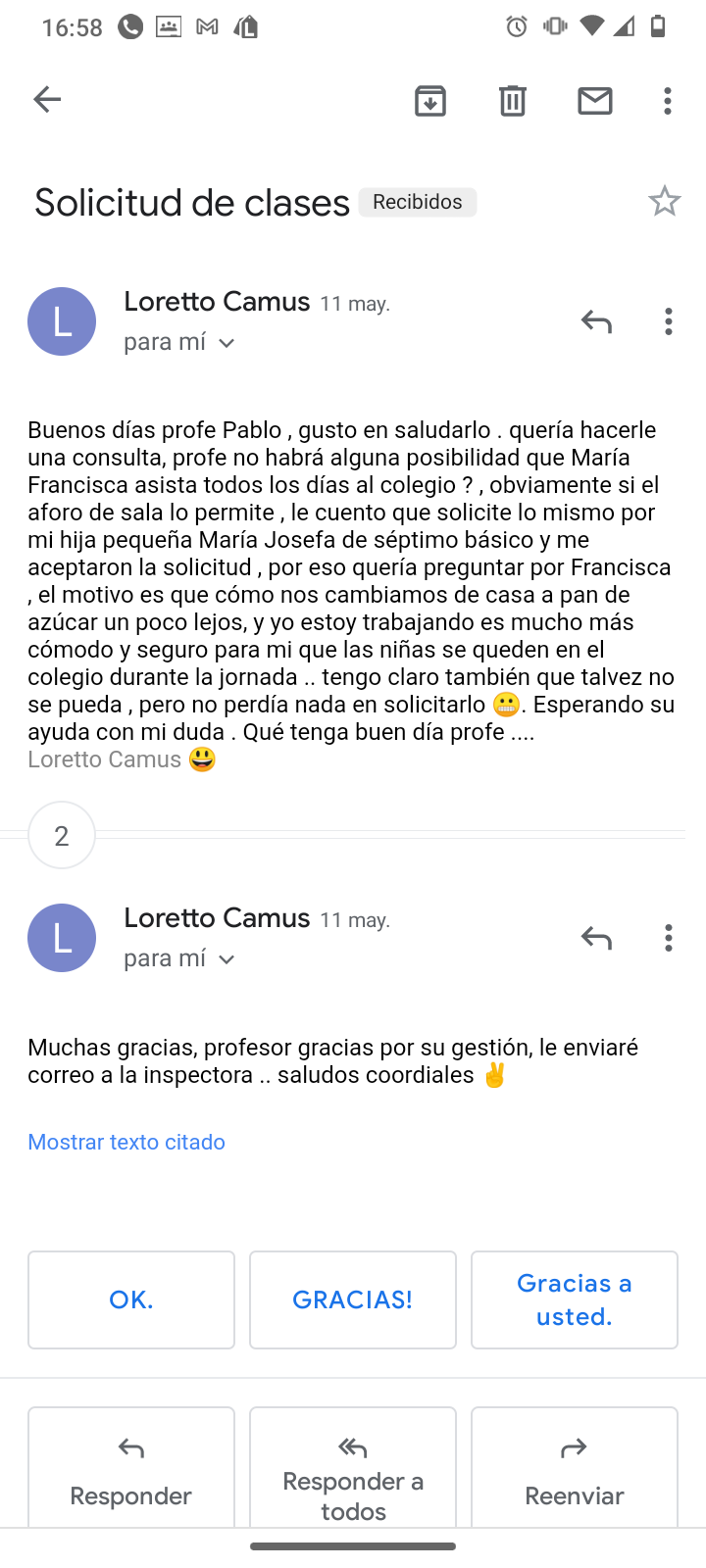This screenshot has width=706, height=1568.
Task: Tap the Recibidos label chip
Action: click(x=417, y=202)
